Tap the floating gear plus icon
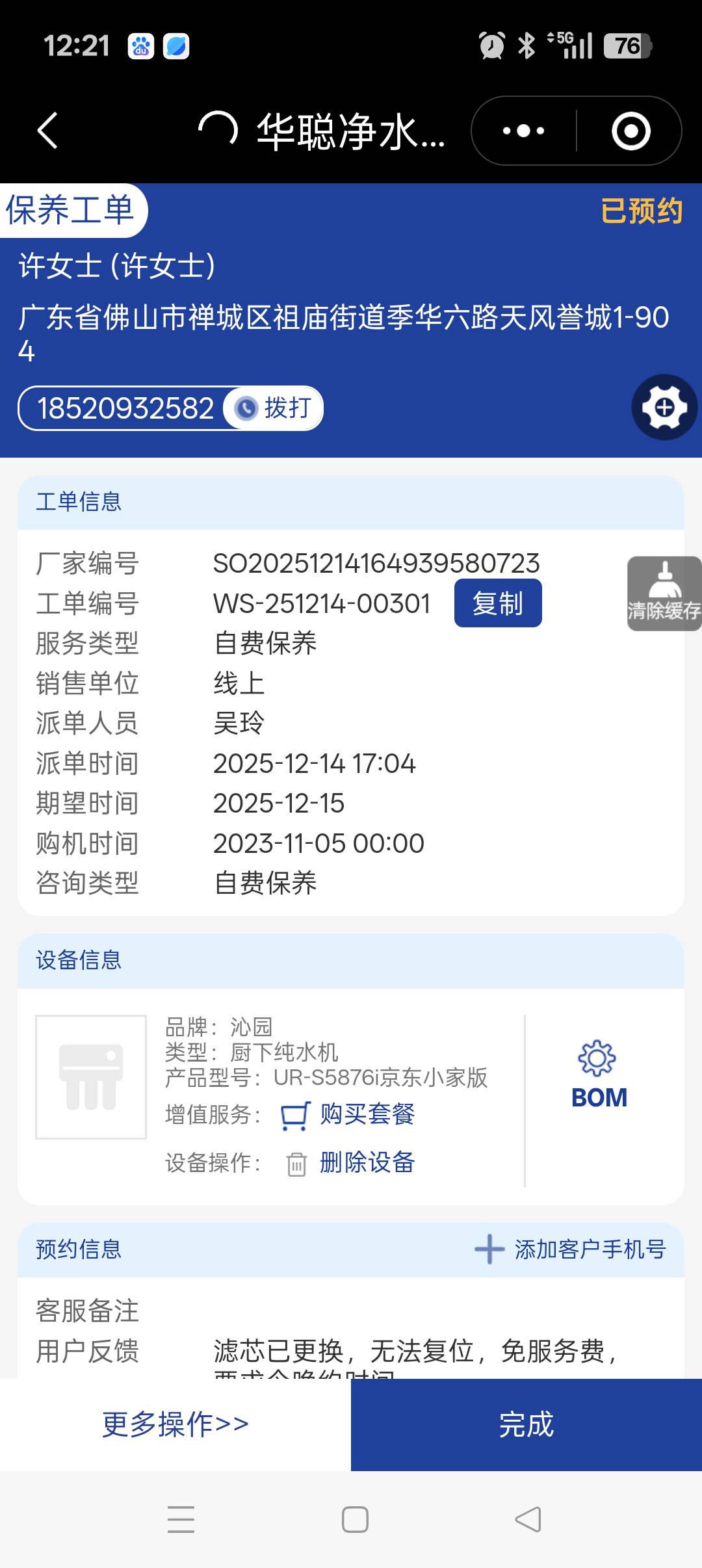 tap(664, 408)
